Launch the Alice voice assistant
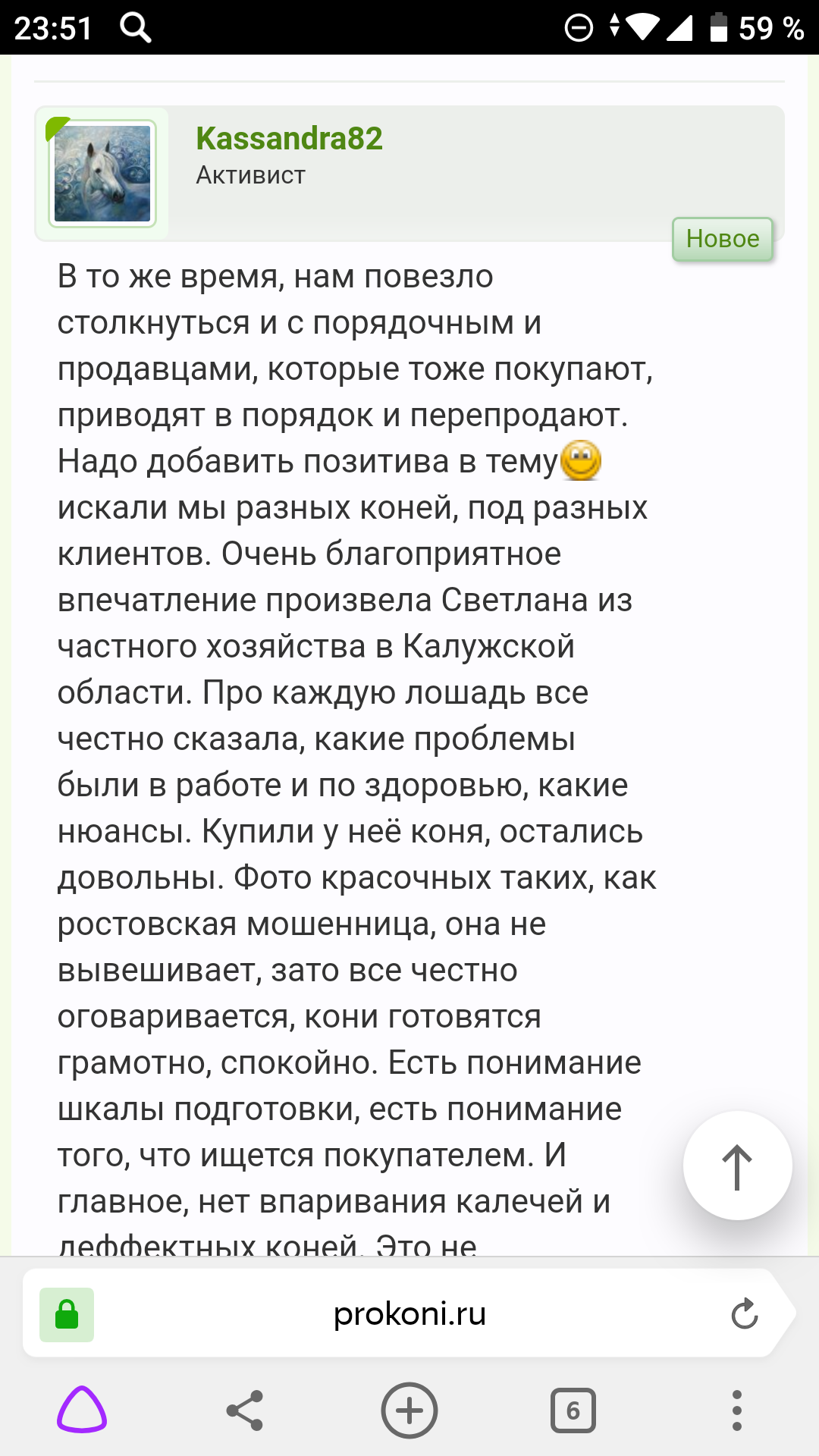 tap(82, 1410)
